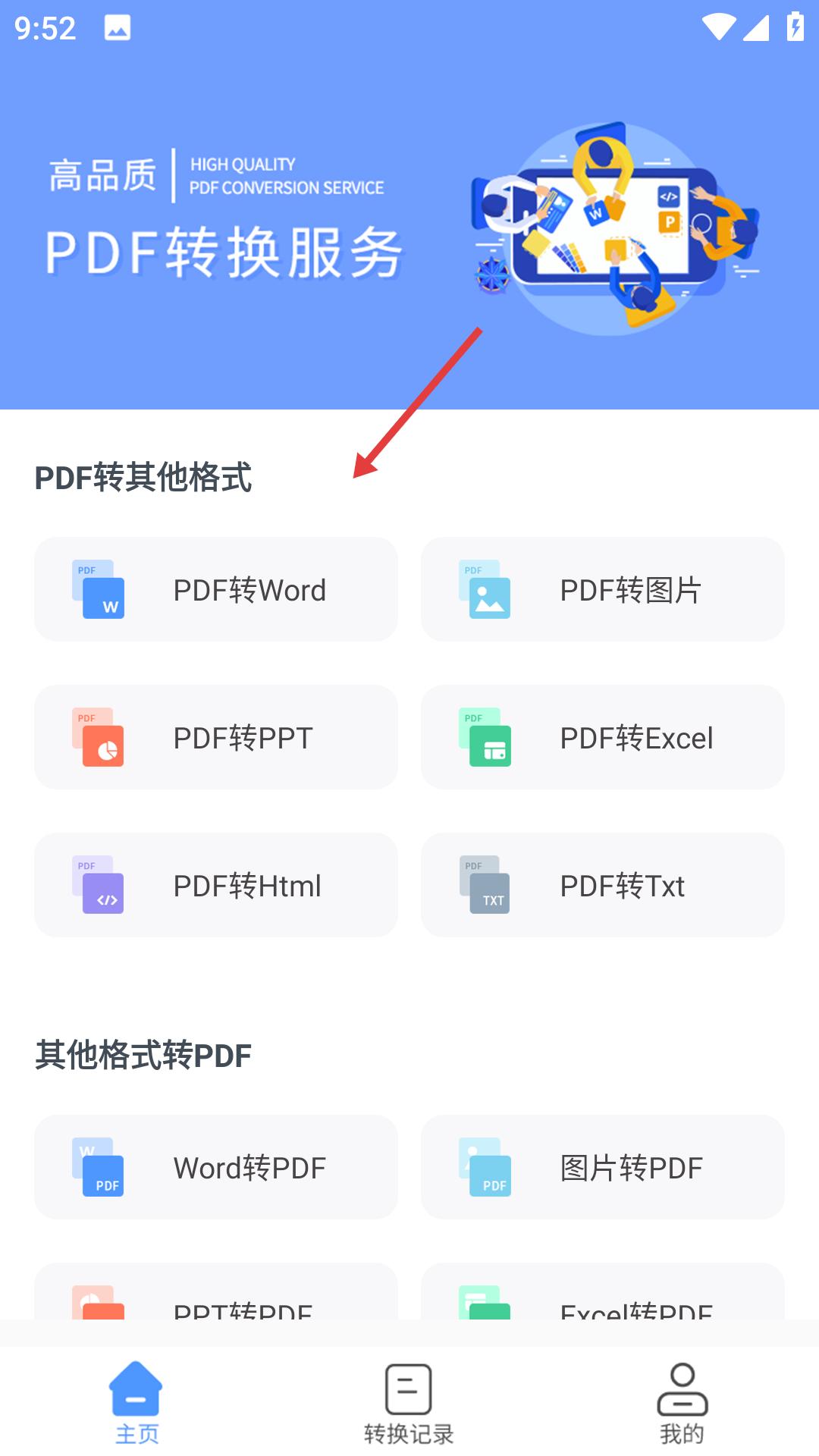Screen dimensions: 819x1456
Task: Start PDF转Txt conversion
Action: tap(603, 885)
